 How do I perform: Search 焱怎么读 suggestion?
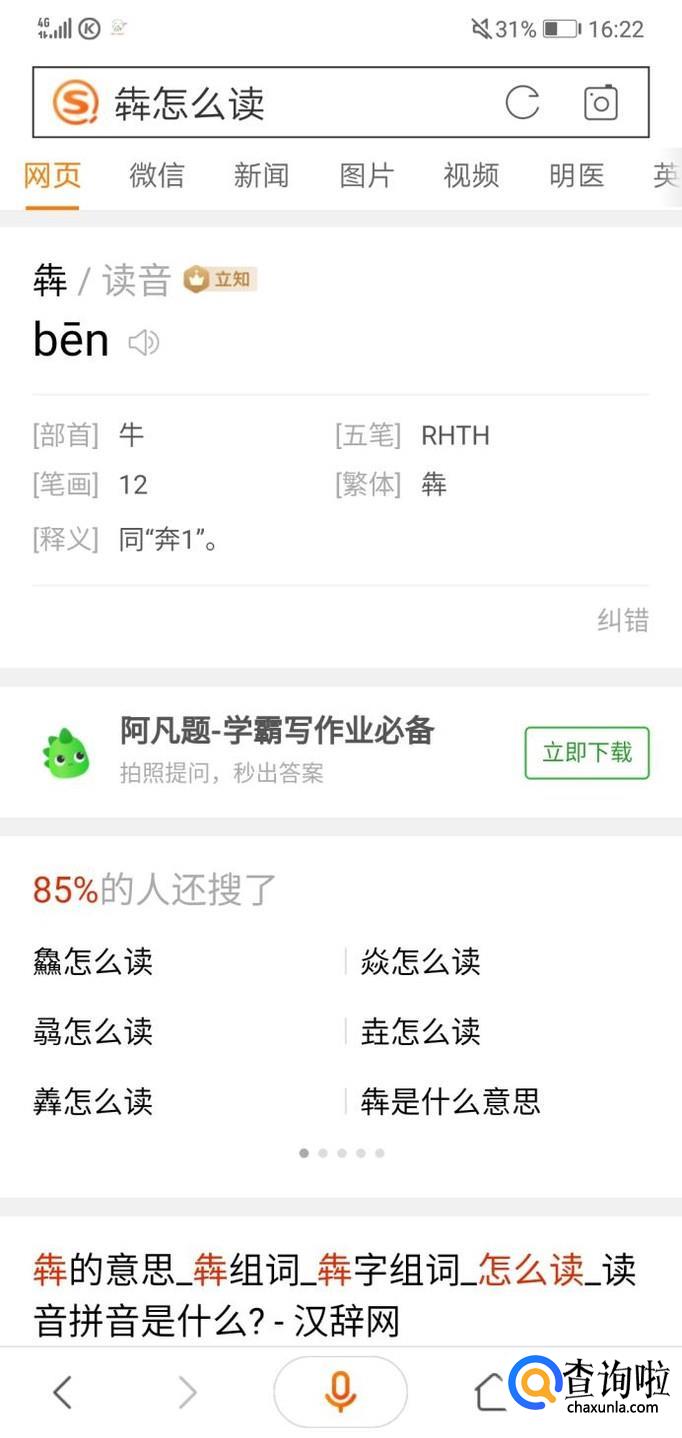coord(420,962)
